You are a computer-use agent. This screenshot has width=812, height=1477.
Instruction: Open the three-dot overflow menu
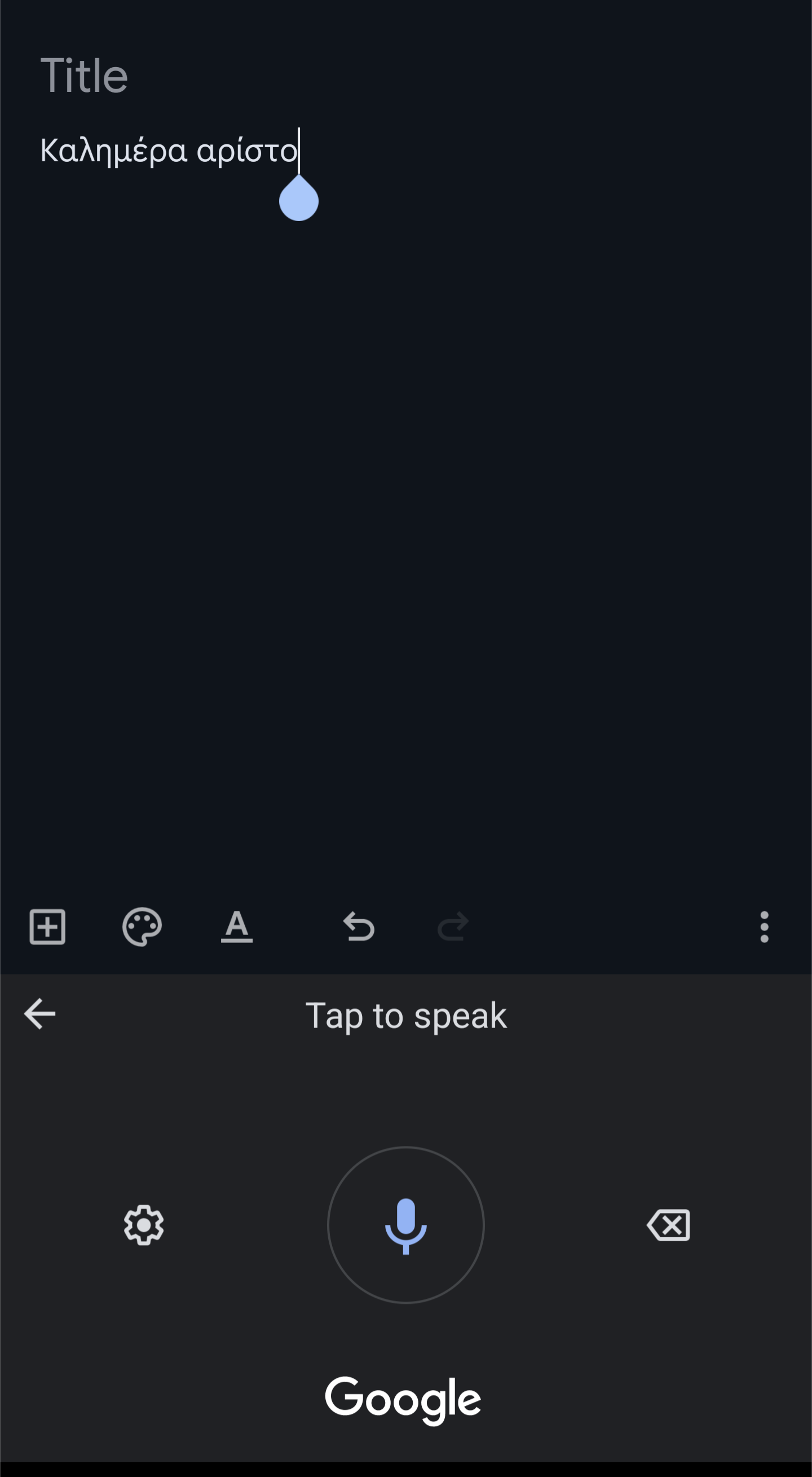(764, 927)
